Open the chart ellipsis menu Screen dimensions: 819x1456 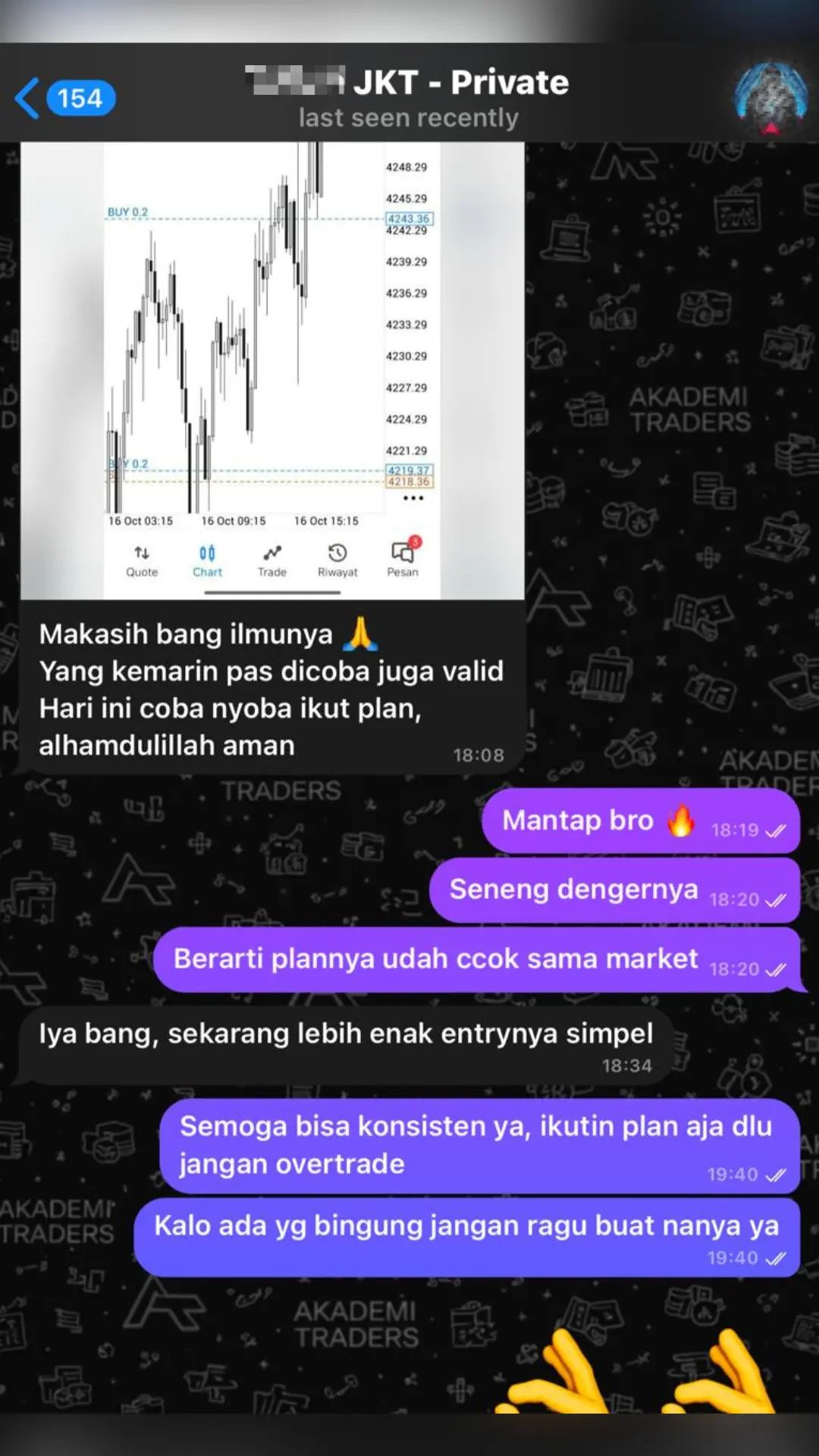(x=412, y=498)
